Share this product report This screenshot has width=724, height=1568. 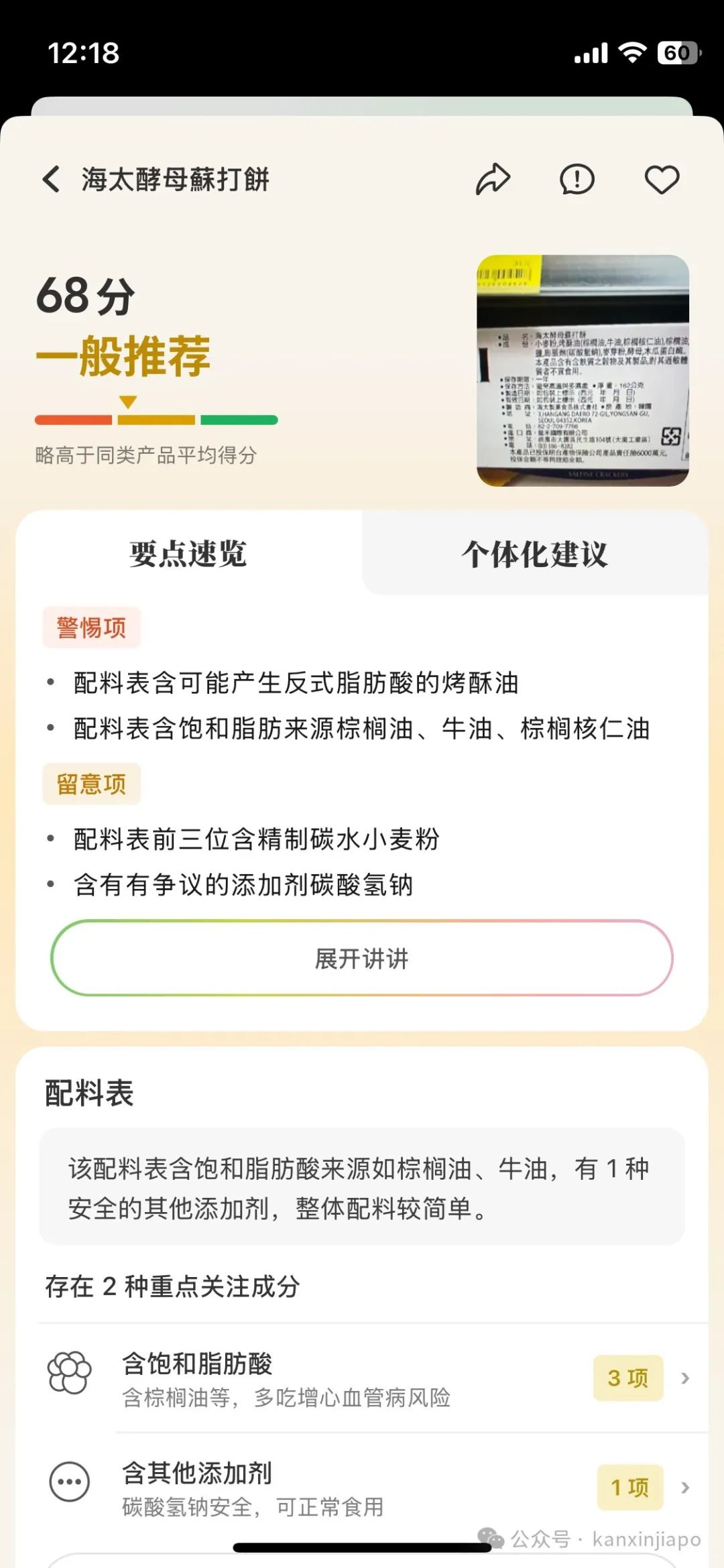tap(493, 180)
